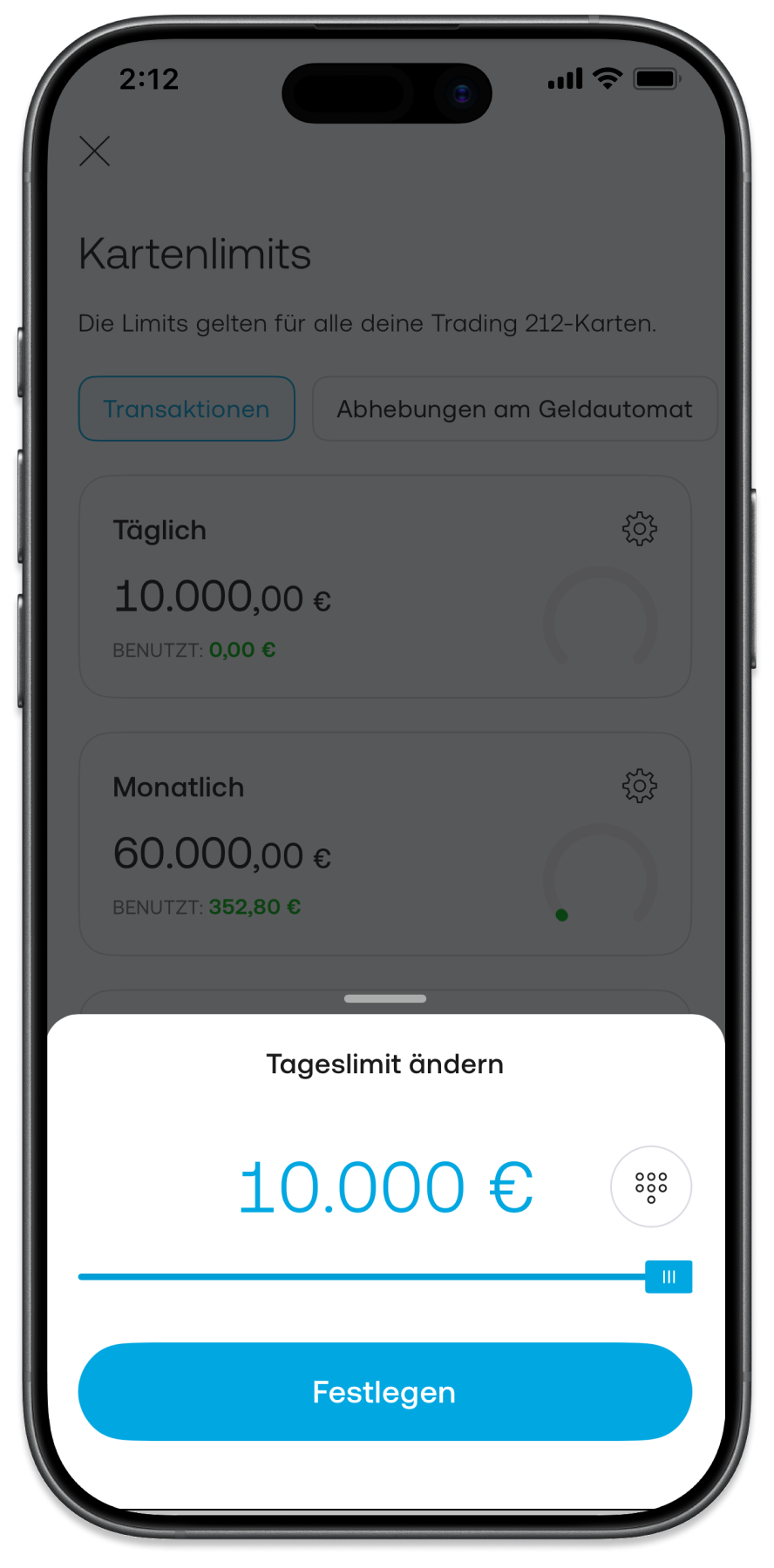Screen dimensions: 774x1568
Task: Open settings gear for the Monatlich limit
Action: tap(639, 786)
